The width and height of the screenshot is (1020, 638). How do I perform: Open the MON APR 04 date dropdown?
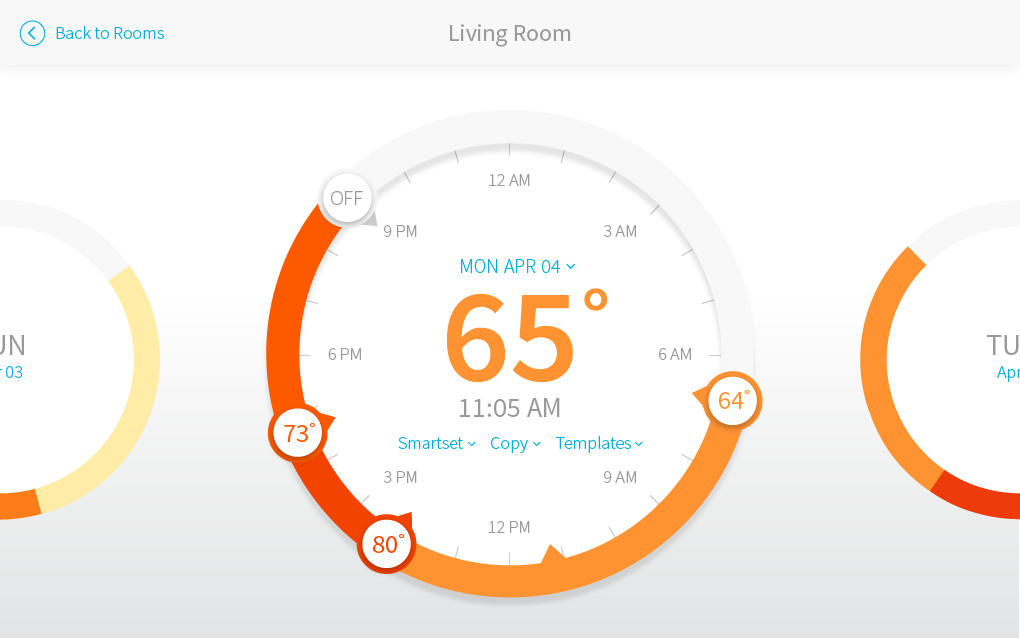tap(517, 266)
